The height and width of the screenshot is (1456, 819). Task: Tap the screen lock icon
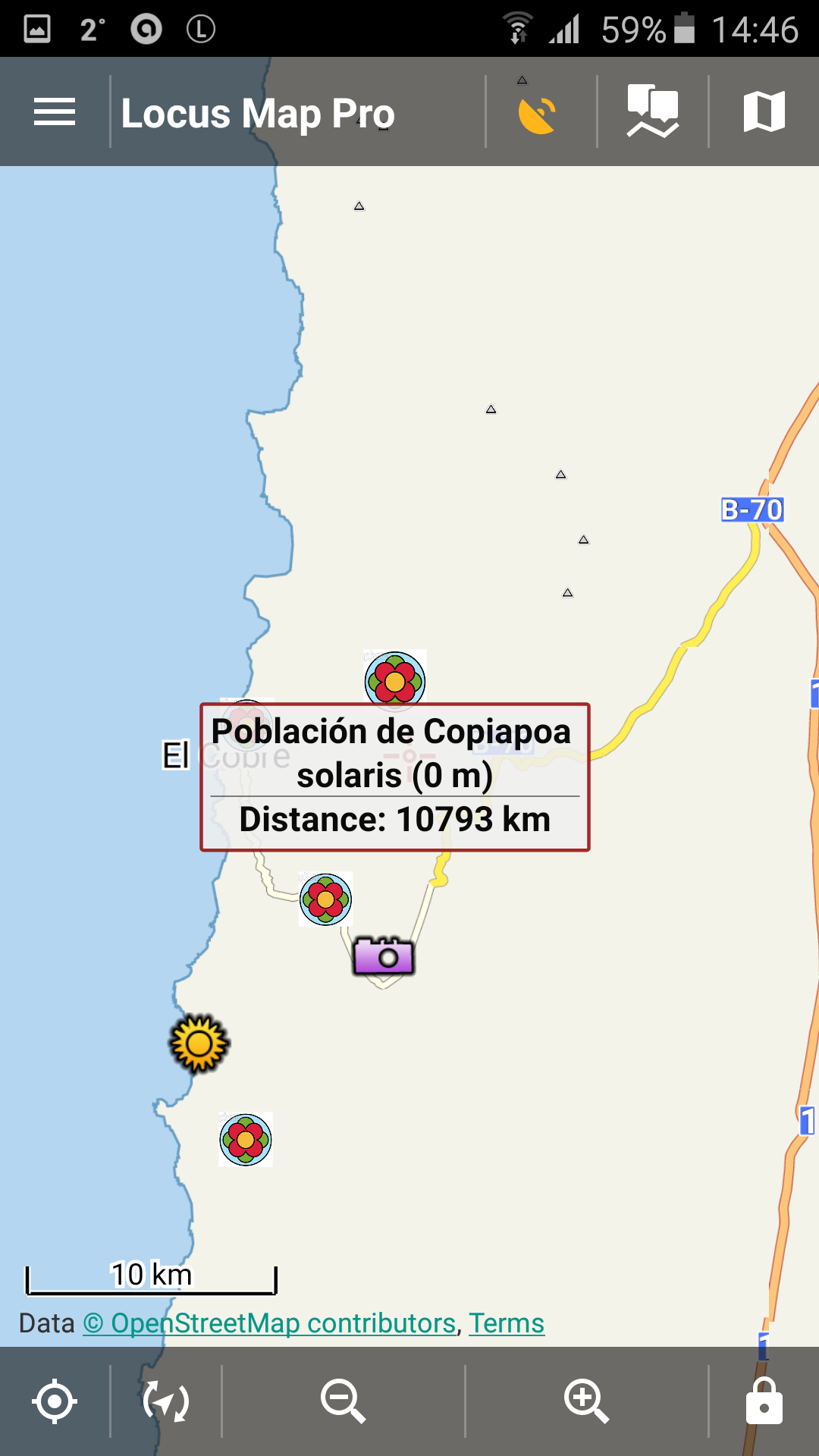[764, 1401]
